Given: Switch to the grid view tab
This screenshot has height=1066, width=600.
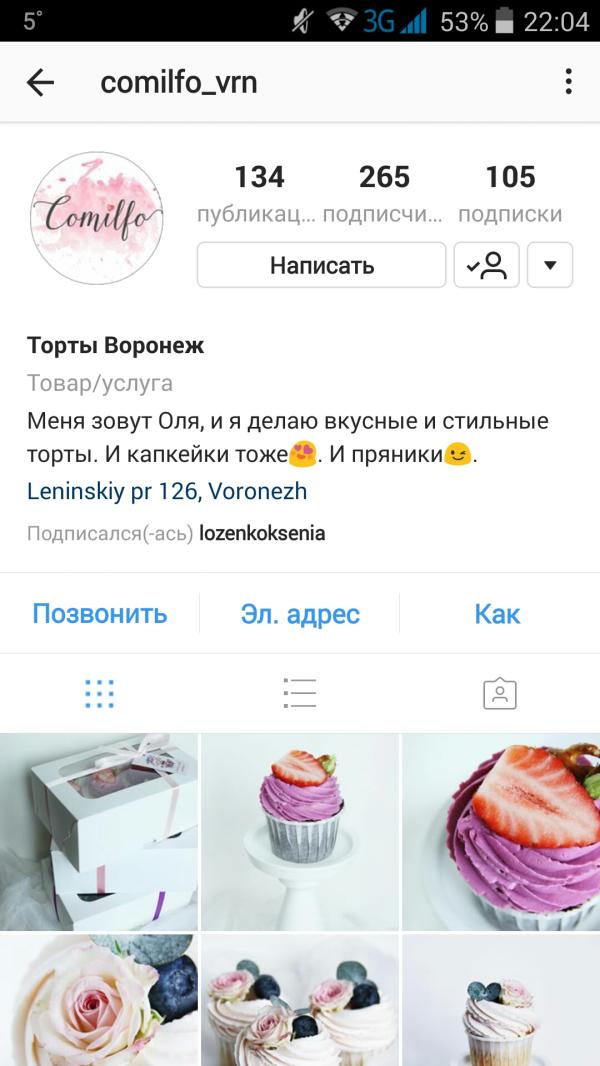Looking at the screenshot, I should 100,693.
